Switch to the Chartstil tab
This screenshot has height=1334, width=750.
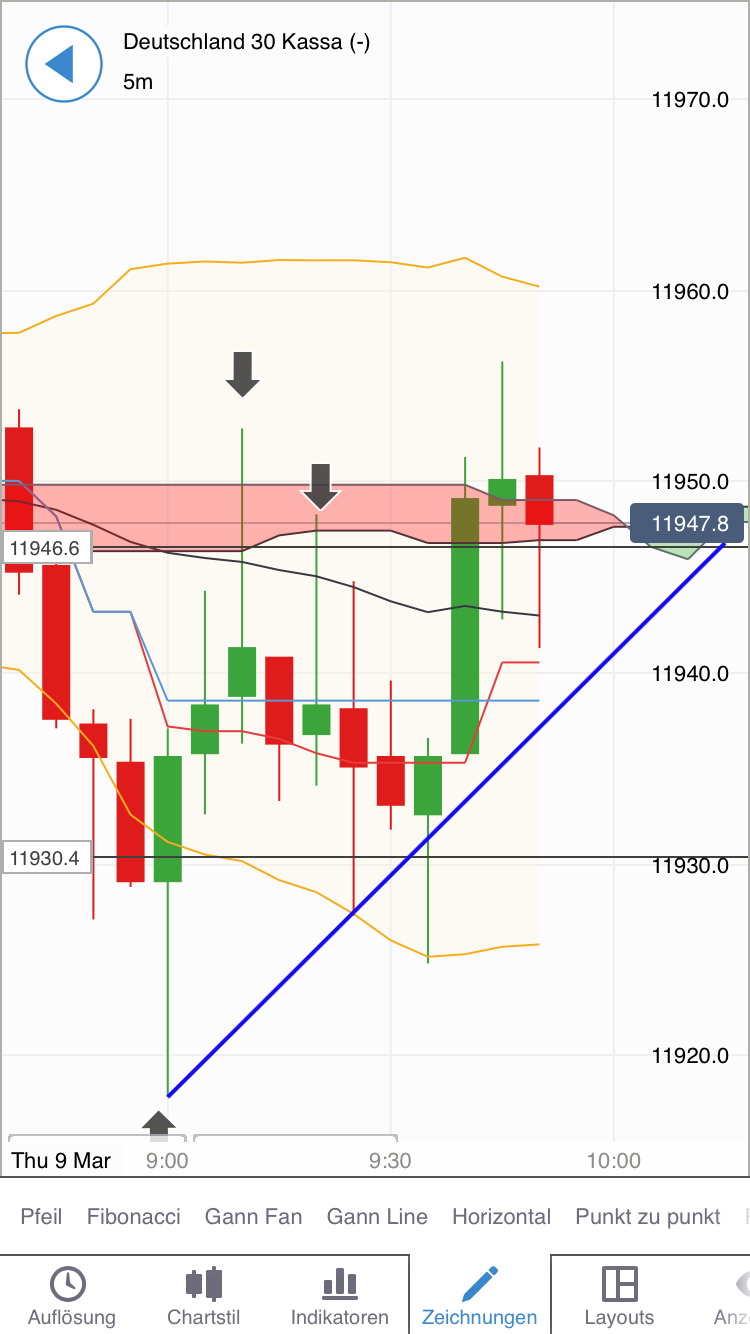pyautogui.click(x=204, y=1296)
